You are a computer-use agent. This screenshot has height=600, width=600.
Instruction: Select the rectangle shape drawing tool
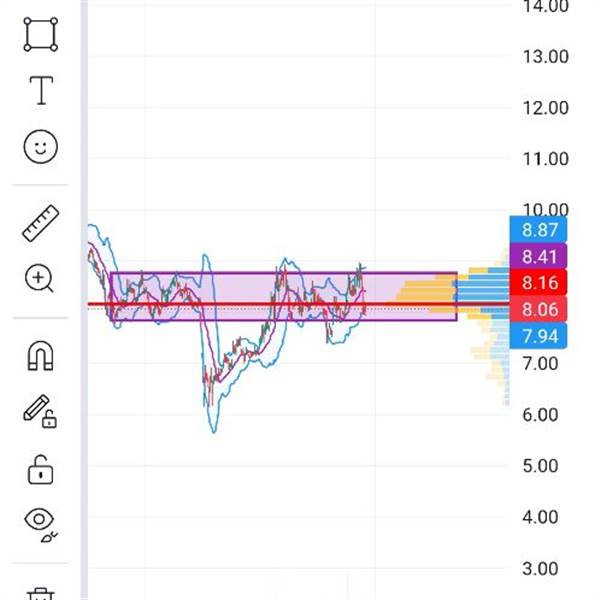(x=40, y=34)
